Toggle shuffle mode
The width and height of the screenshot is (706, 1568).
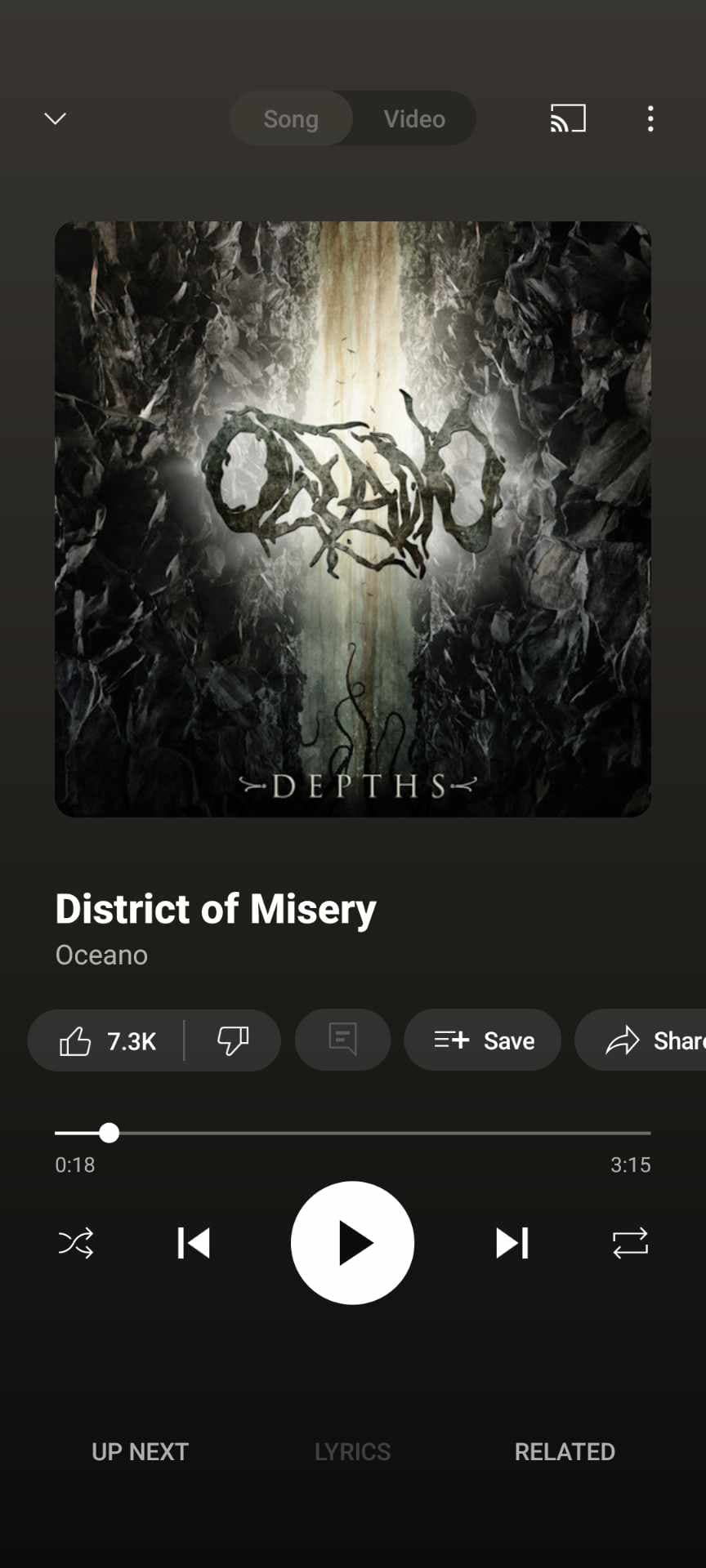[x=75, y=1243]
